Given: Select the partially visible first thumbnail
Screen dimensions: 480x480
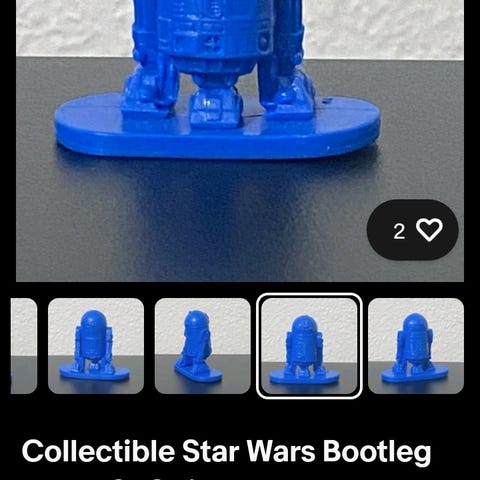Looking at the screenshot, I should coord(24,346).
